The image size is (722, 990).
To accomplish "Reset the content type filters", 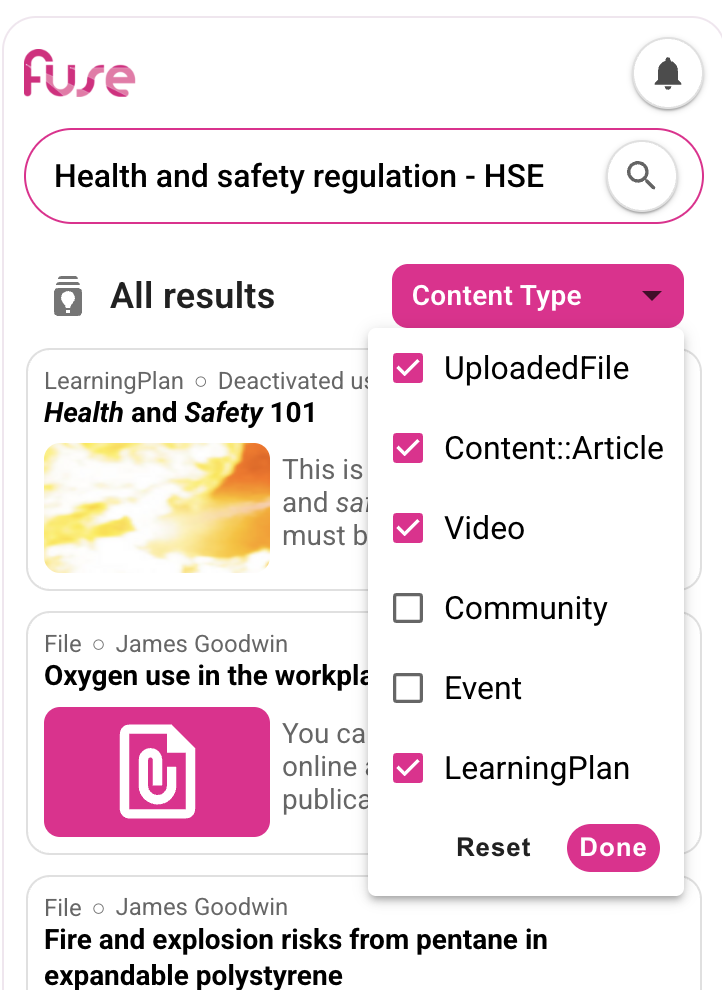I will point(493,848).
